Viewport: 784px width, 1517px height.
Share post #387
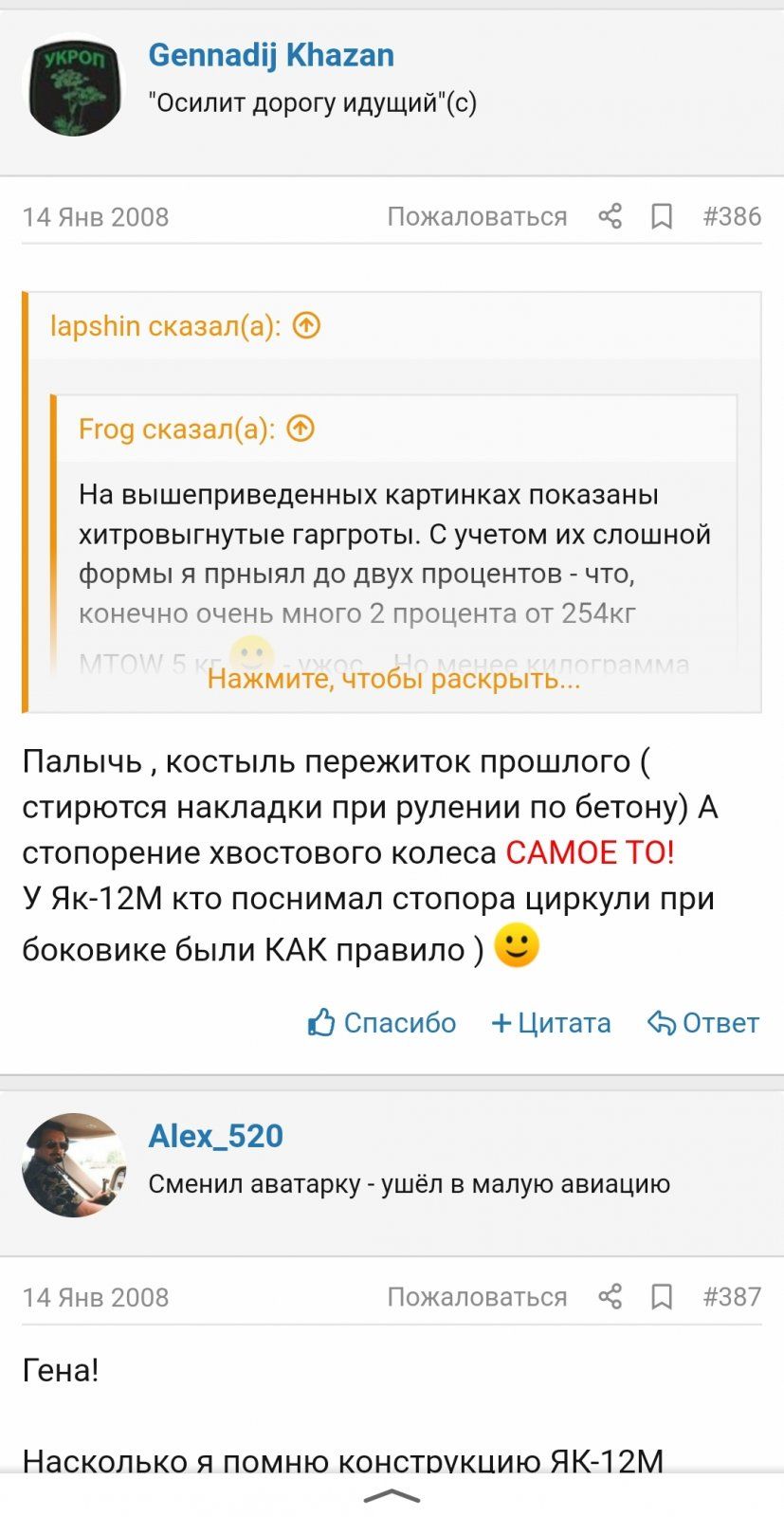[x=611, y=1297]
